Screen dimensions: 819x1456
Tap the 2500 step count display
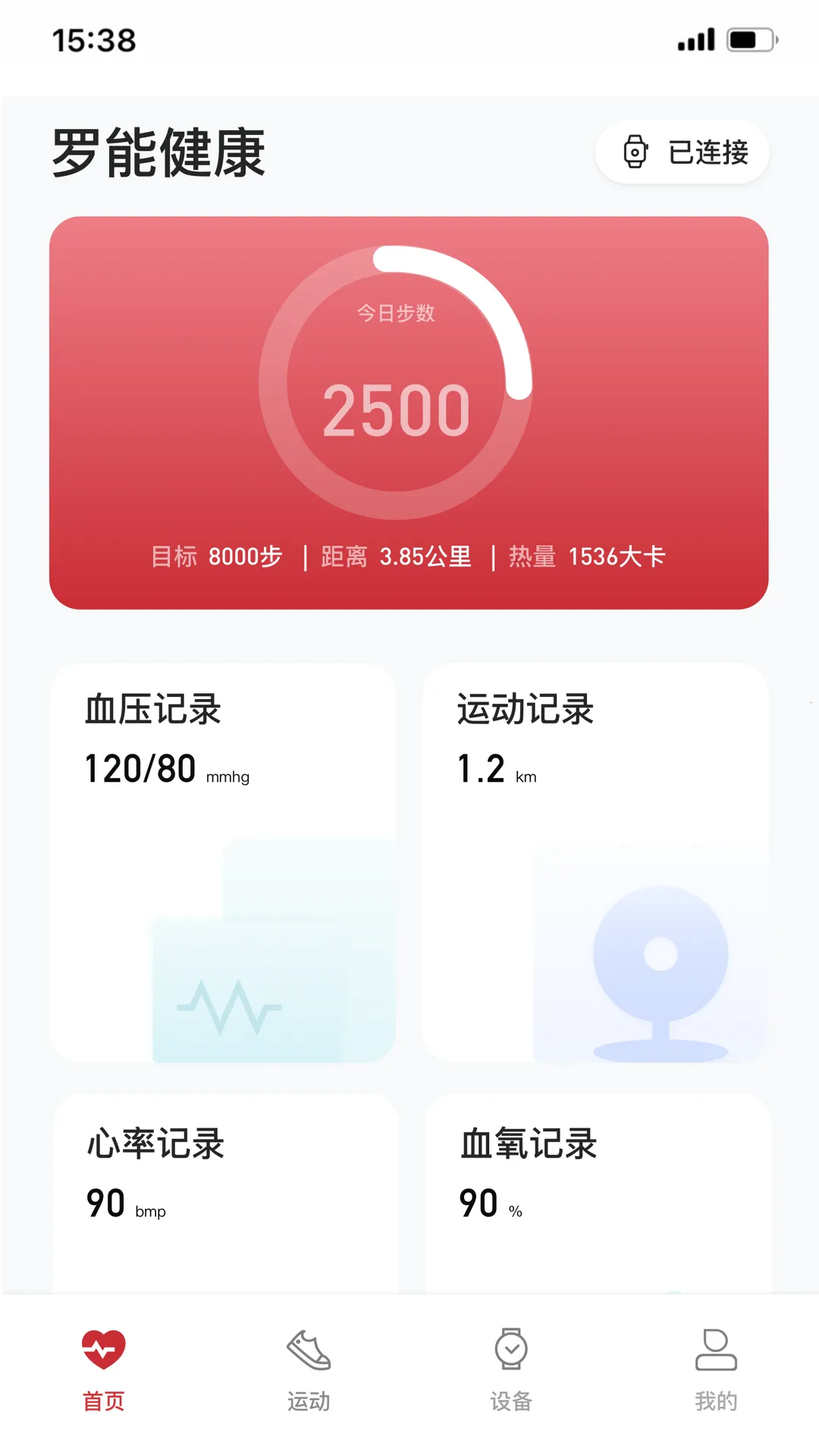point(396,409)
